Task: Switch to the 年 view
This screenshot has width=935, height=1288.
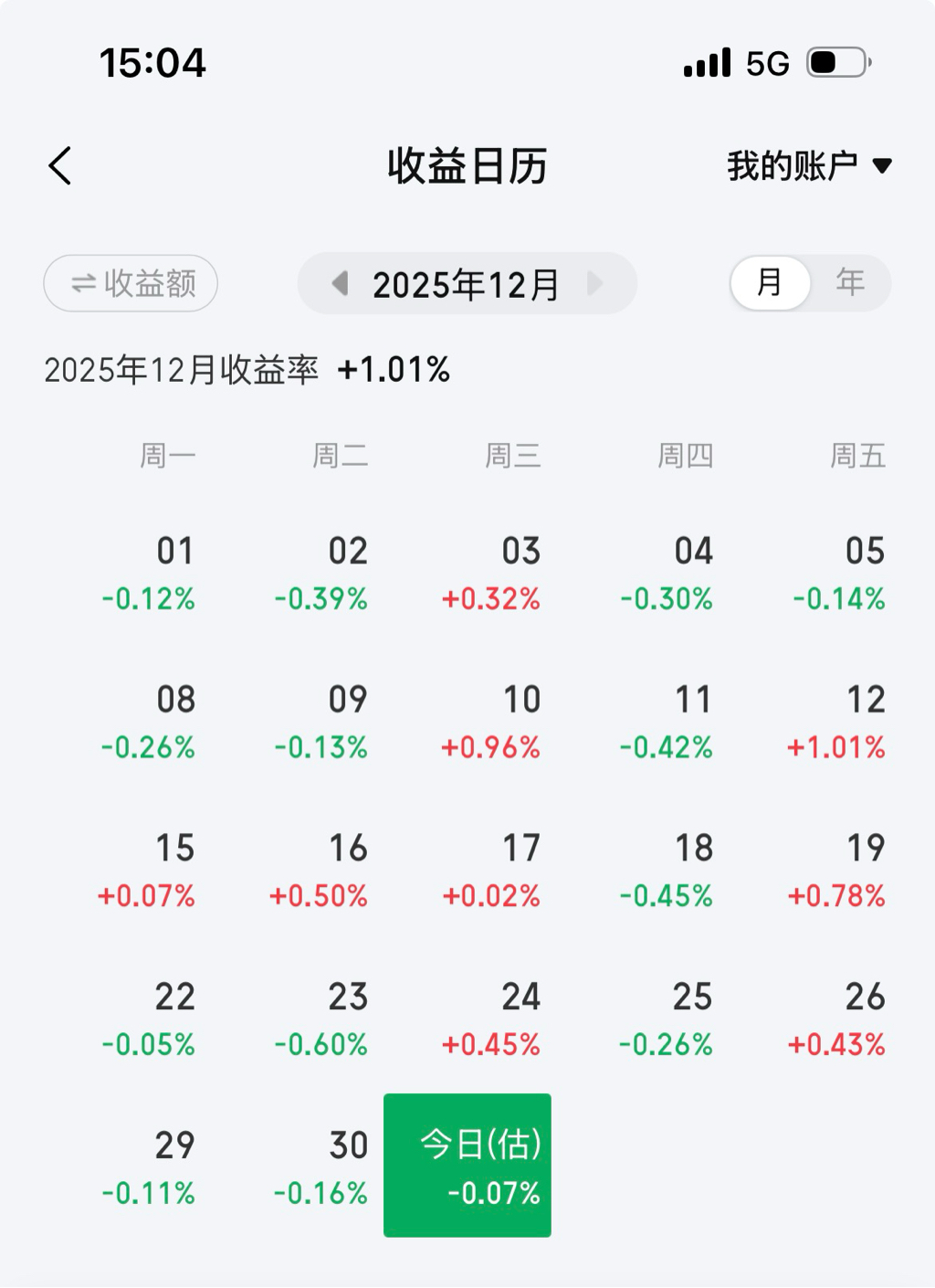Action: (850, 282)
